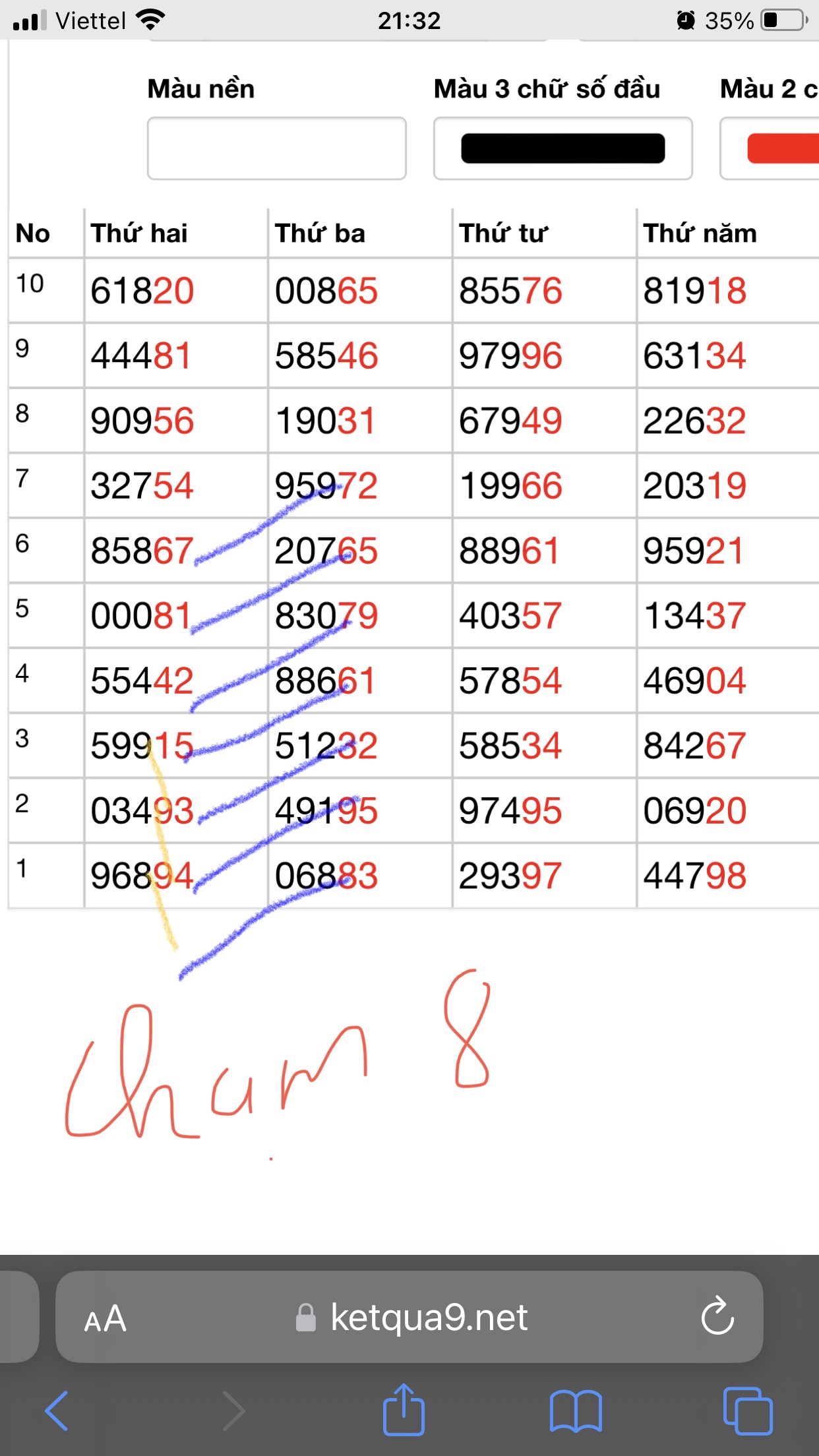The height and width of the screenshot is (1456, 819).
Task: Share this page
Action: (404, 1410)
